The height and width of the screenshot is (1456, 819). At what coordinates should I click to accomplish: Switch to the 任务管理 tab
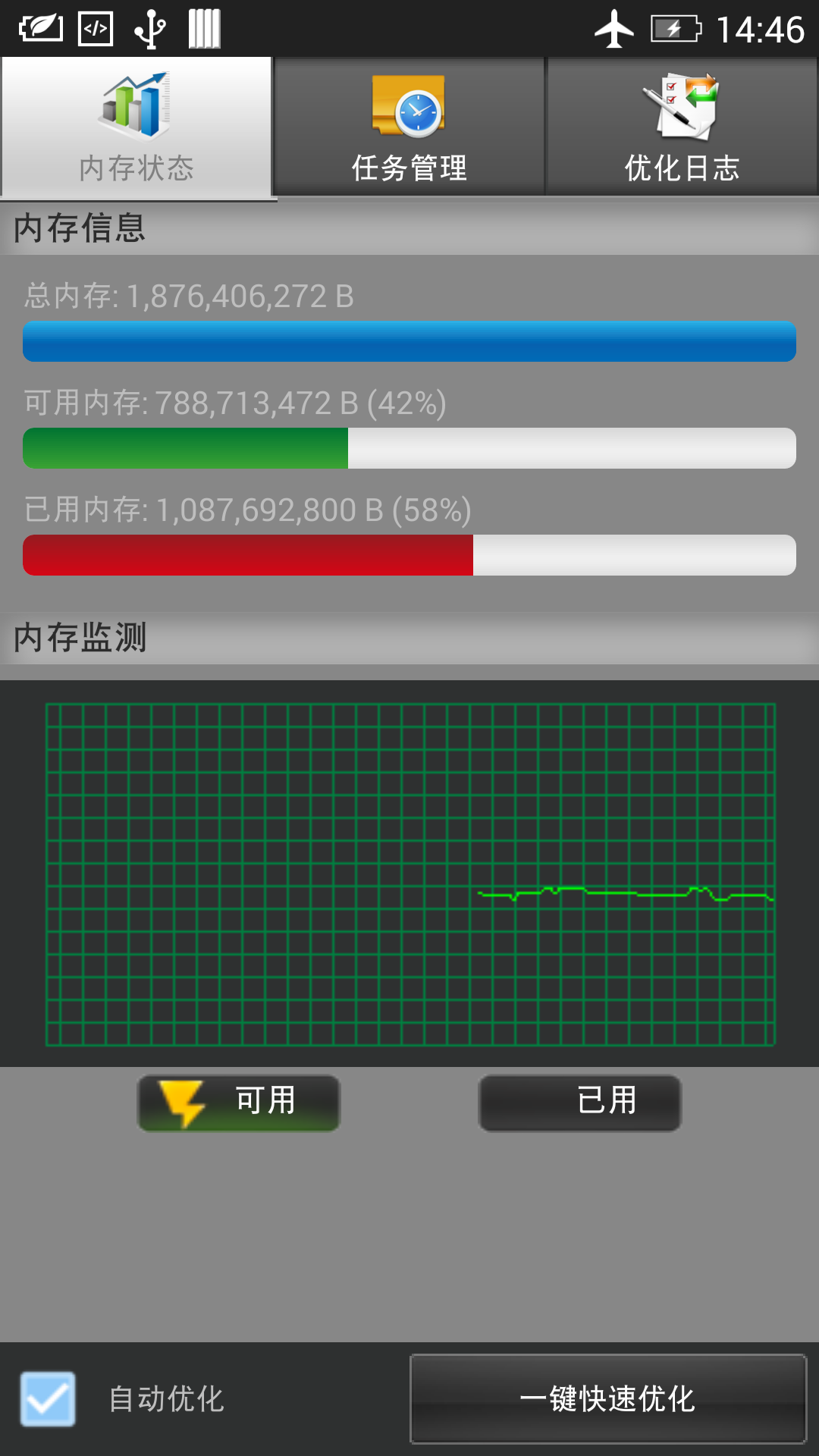(409, 127)
